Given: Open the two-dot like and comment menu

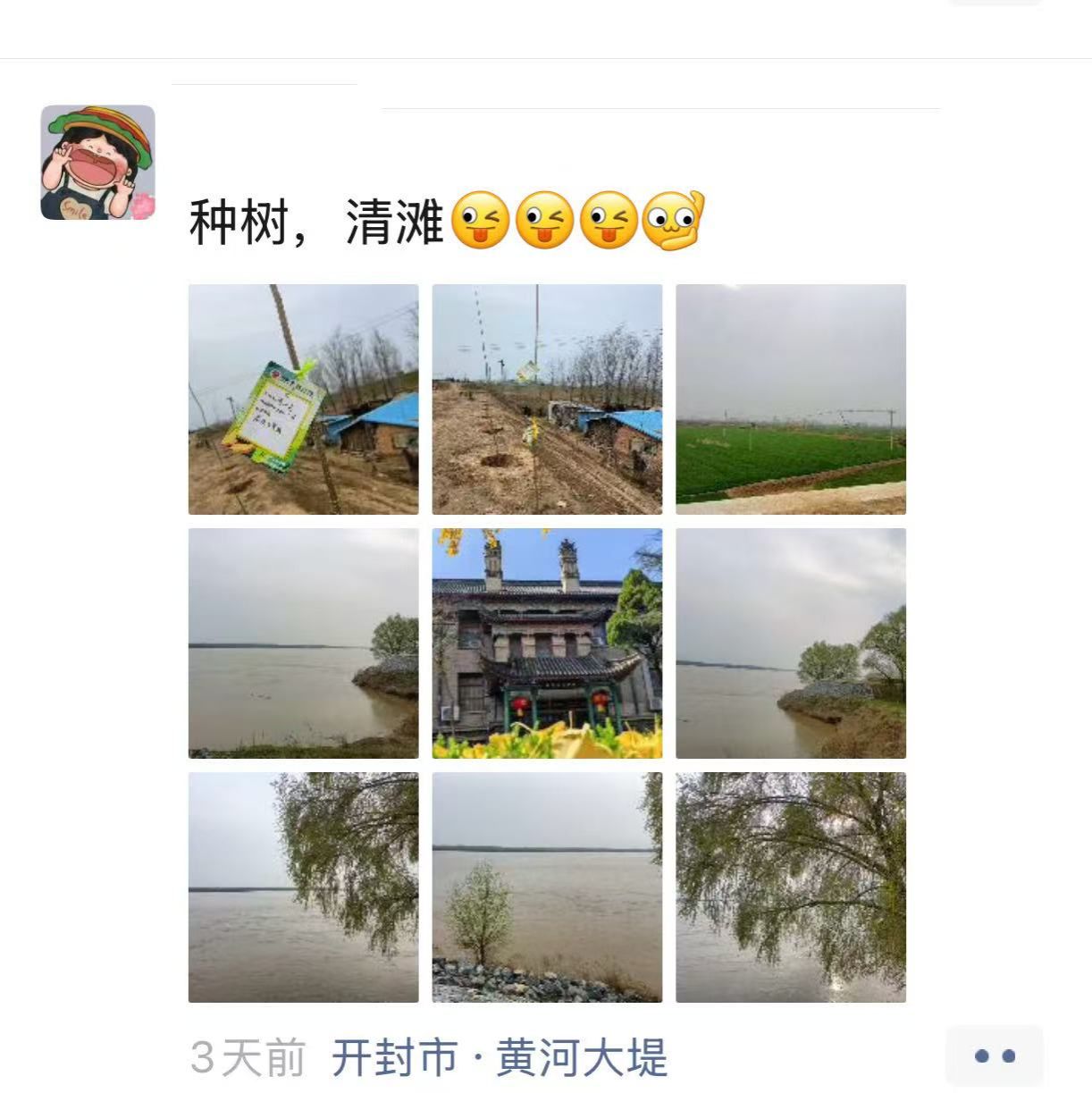Looking at the screenshot, I should 994,1055.
